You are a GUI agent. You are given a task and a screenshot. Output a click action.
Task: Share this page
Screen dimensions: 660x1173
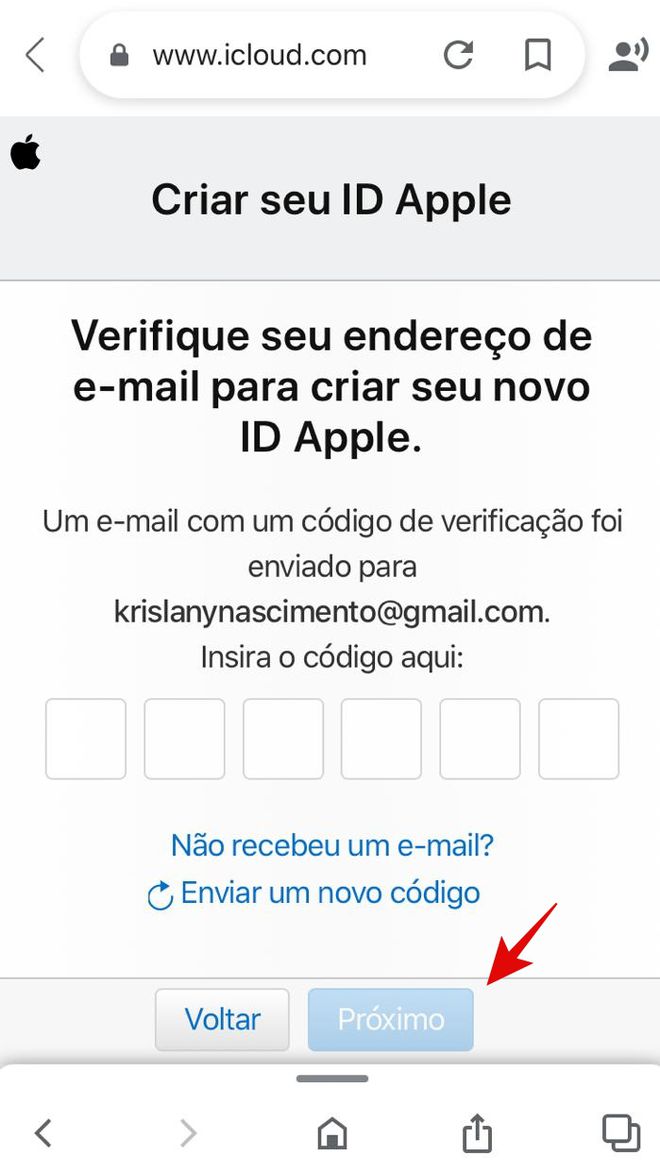click(477, 1132)
